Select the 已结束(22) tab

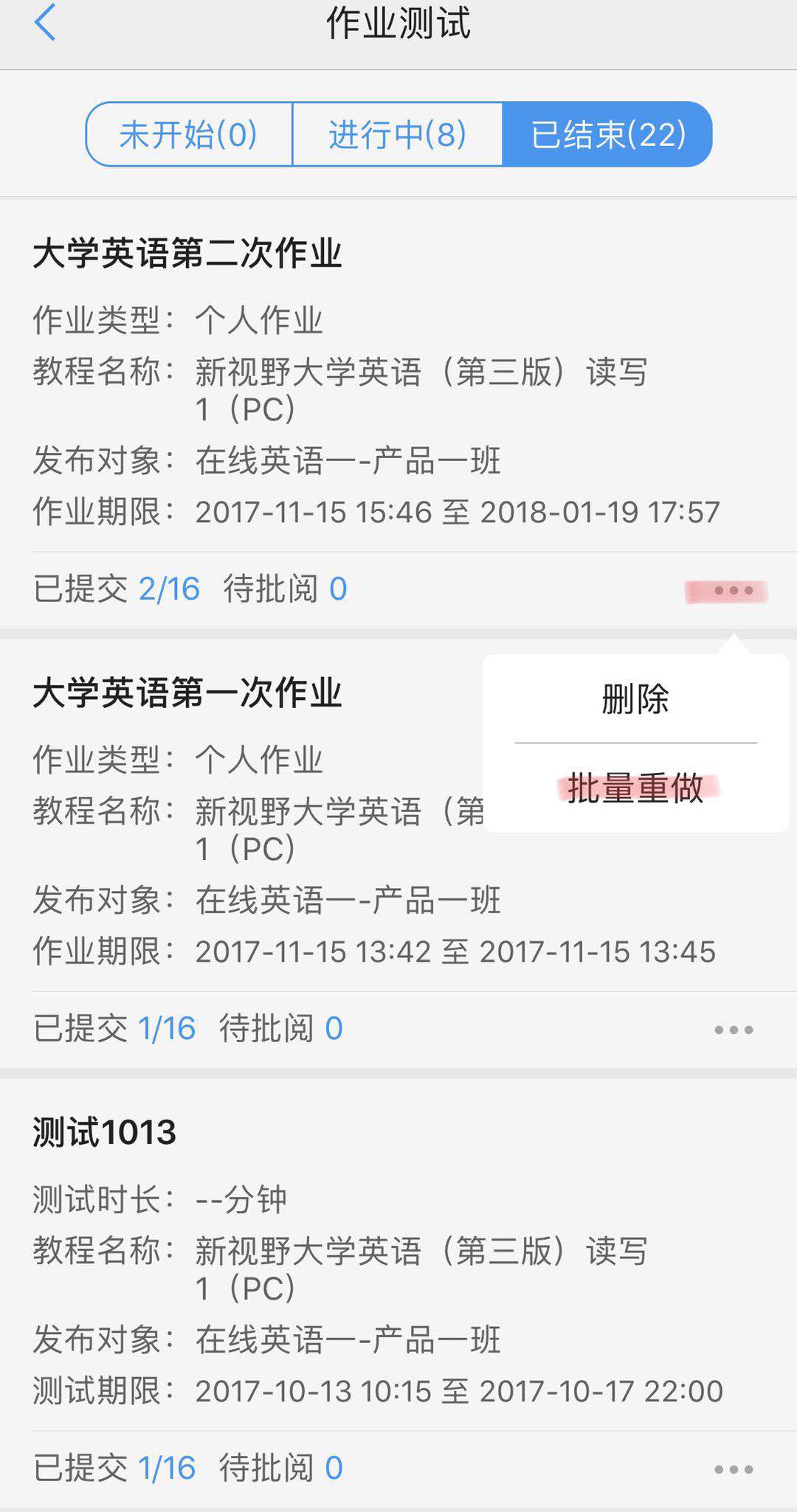(x=608, y=134)
